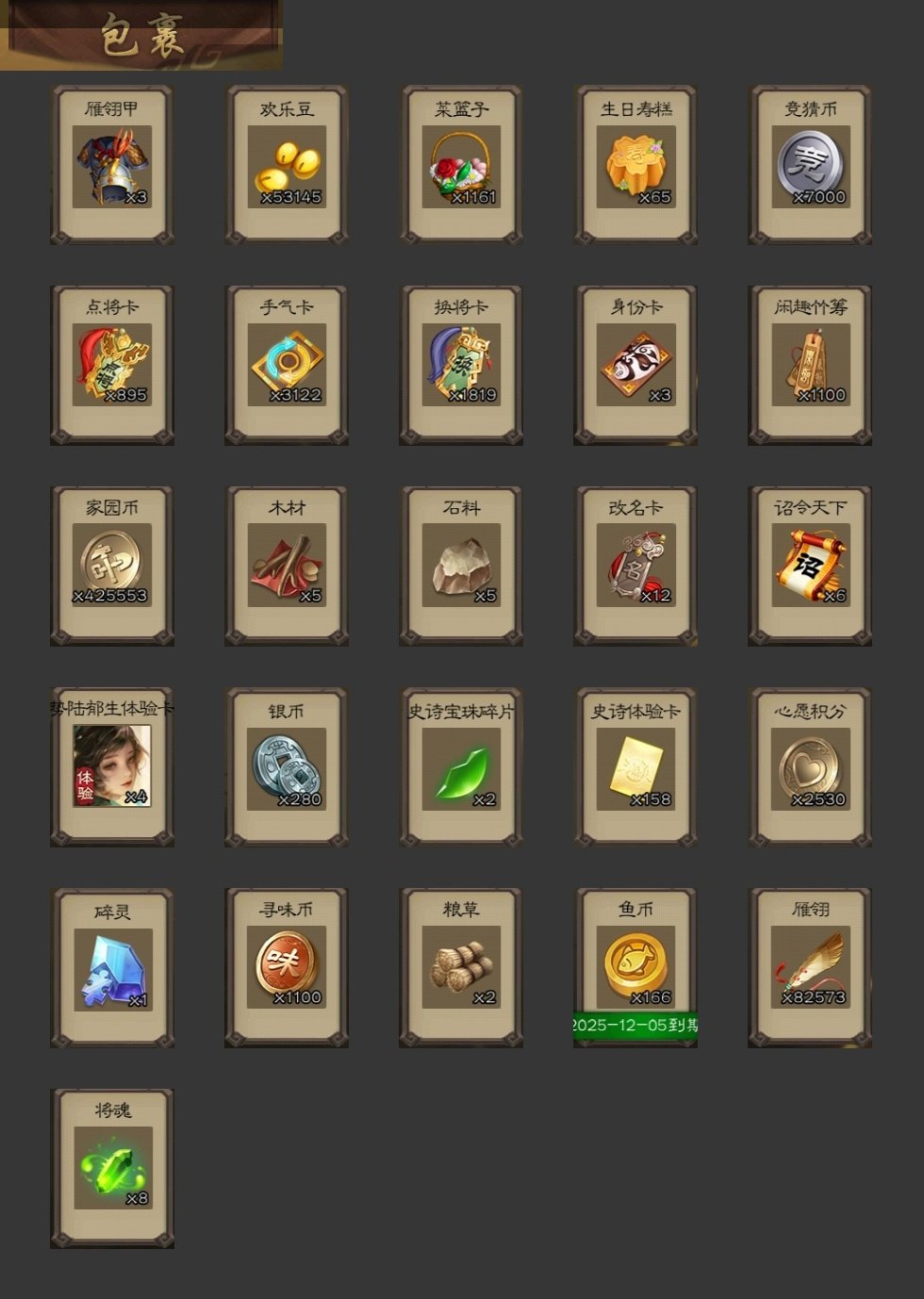View the 雁翎 feather item
Viewport: 924px width, 1299px height.
810,967
